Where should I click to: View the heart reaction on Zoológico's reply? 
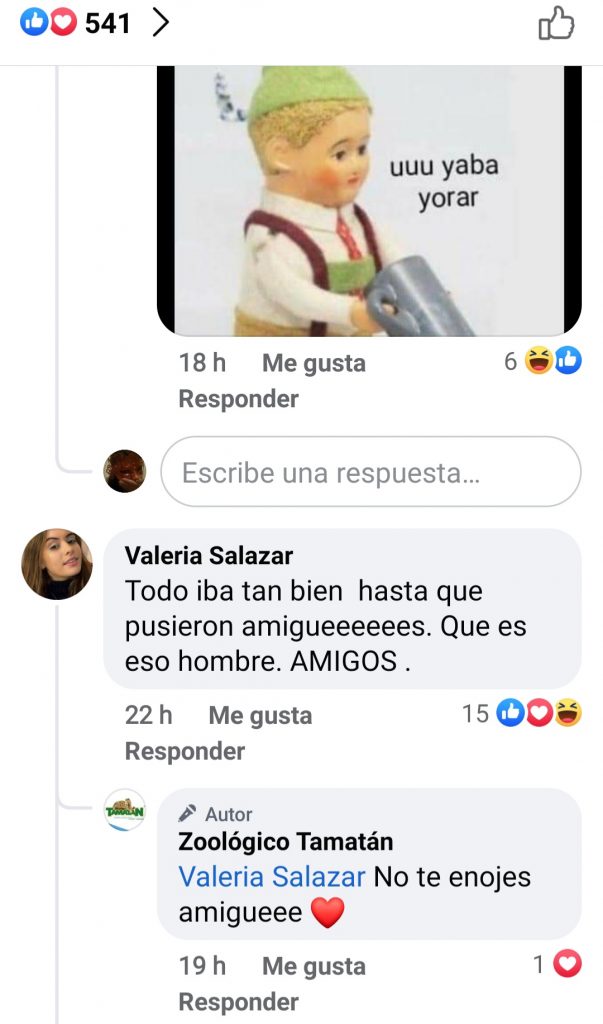558,965
